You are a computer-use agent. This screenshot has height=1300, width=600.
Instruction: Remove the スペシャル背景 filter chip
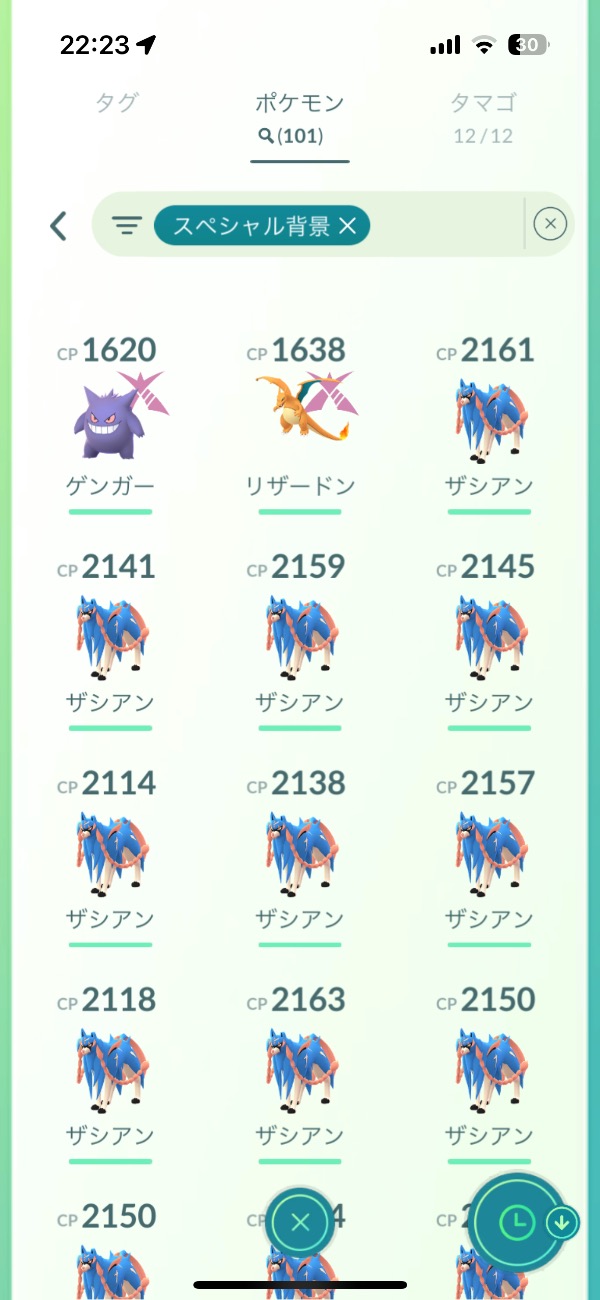(347, 226)
